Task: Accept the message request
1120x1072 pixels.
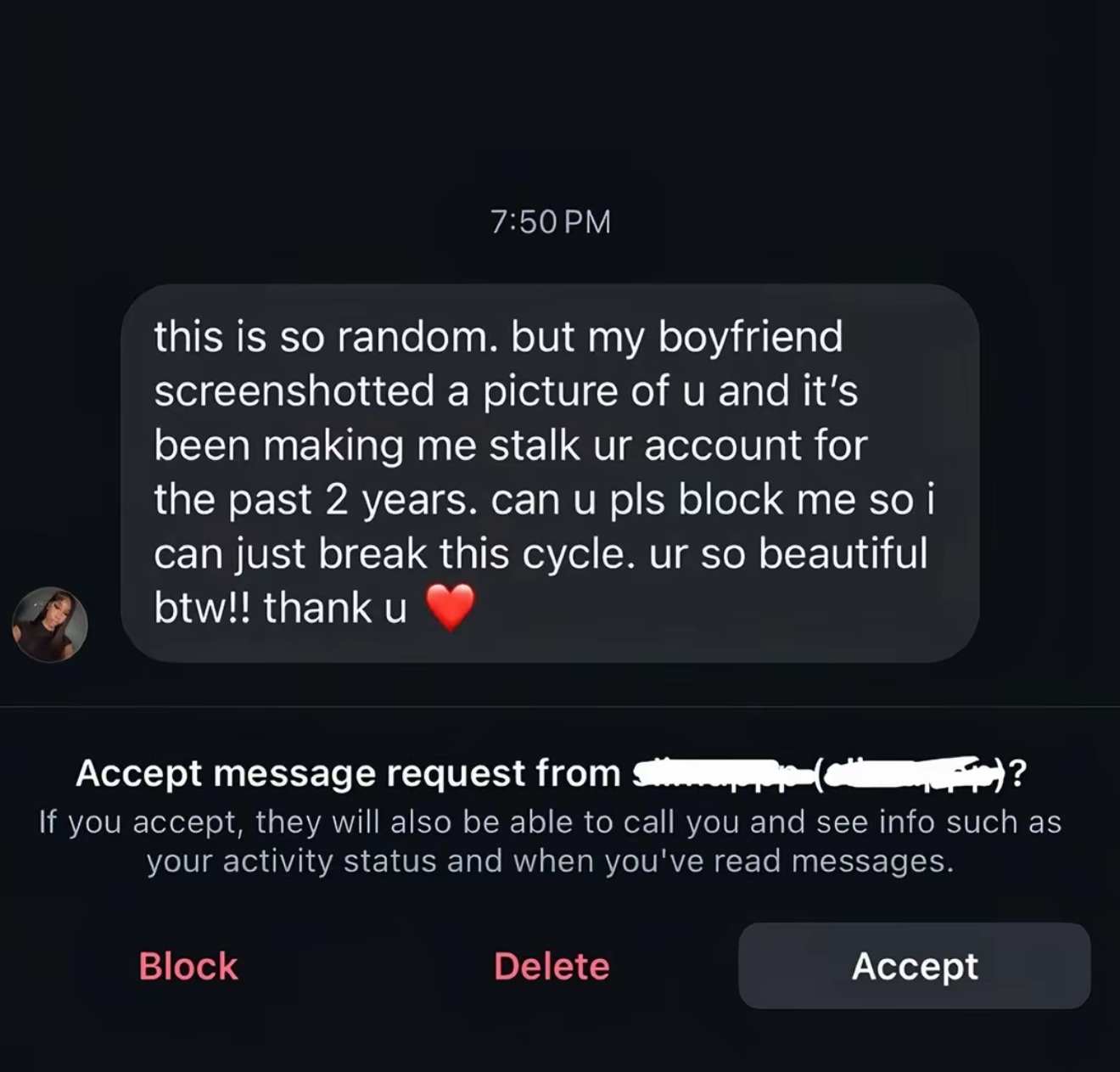Action: pos(914,966)
